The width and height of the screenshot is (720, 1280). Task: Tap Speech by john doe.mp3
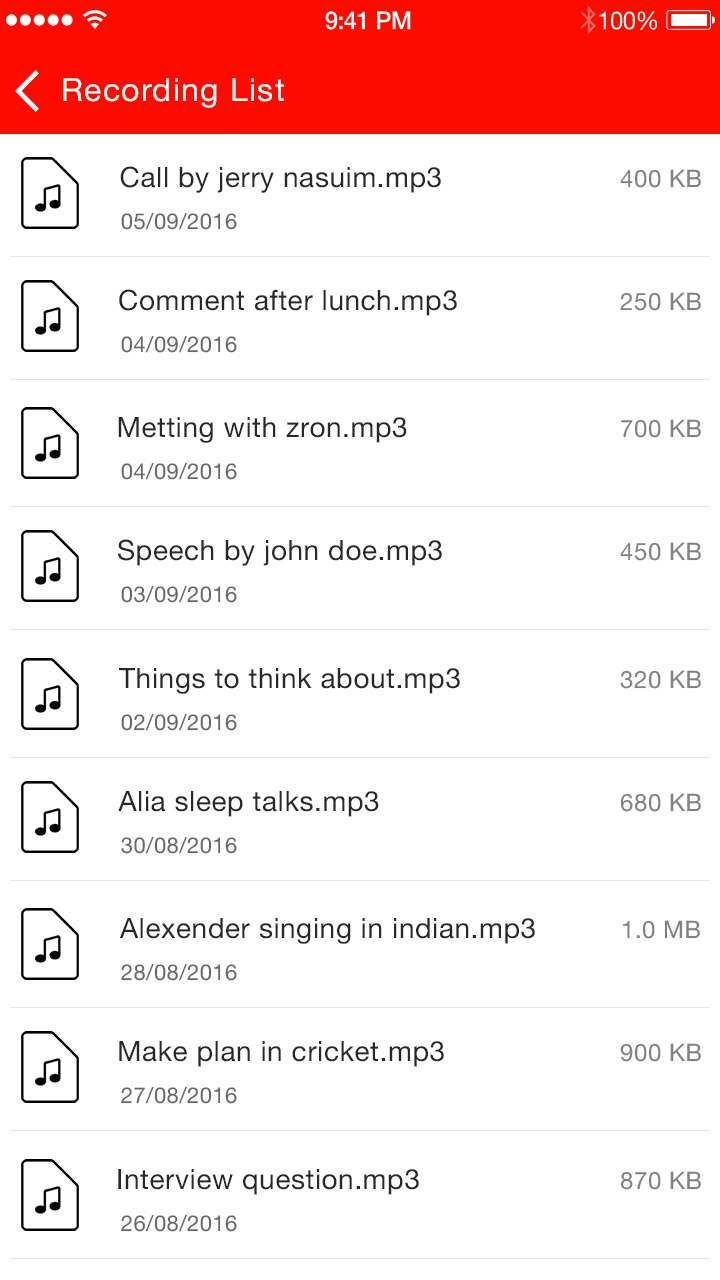tap(280, 552)
